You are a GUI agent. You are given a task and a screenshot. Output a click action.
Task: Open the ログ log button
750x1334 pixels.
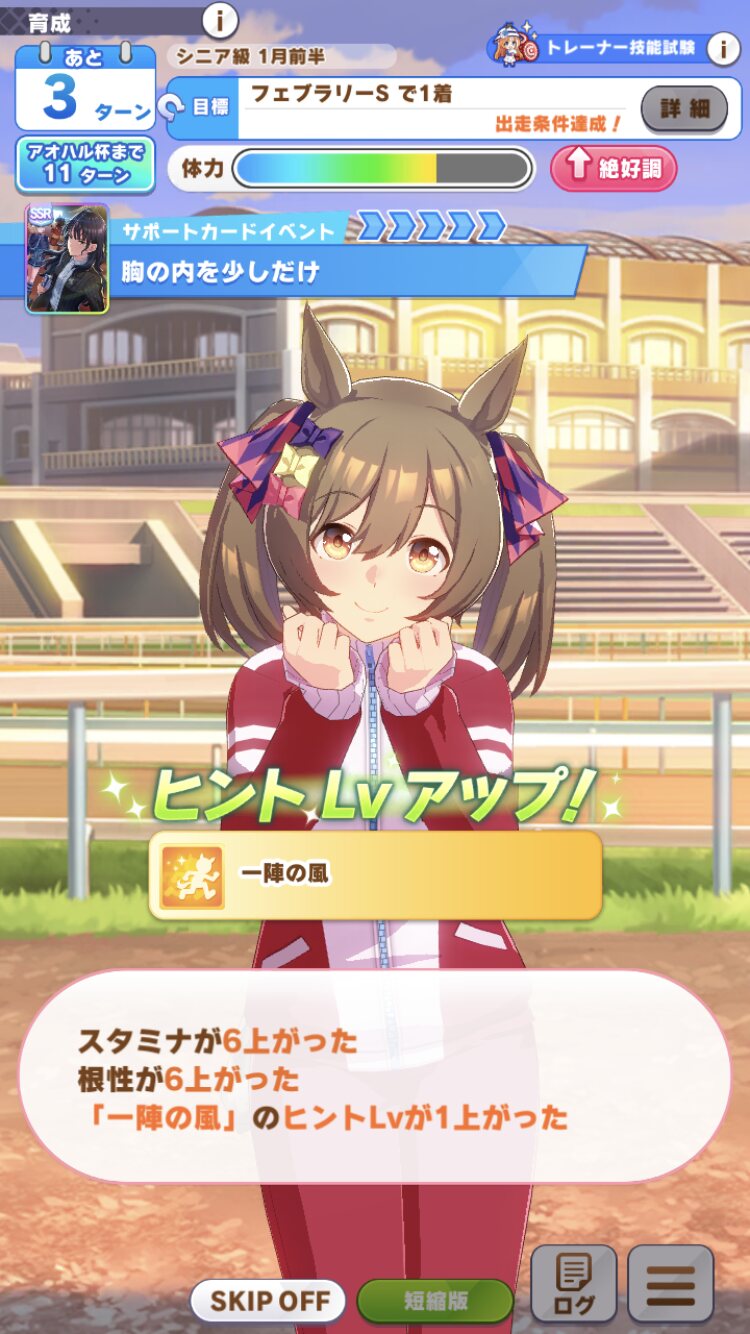(x=573, y=1285)
